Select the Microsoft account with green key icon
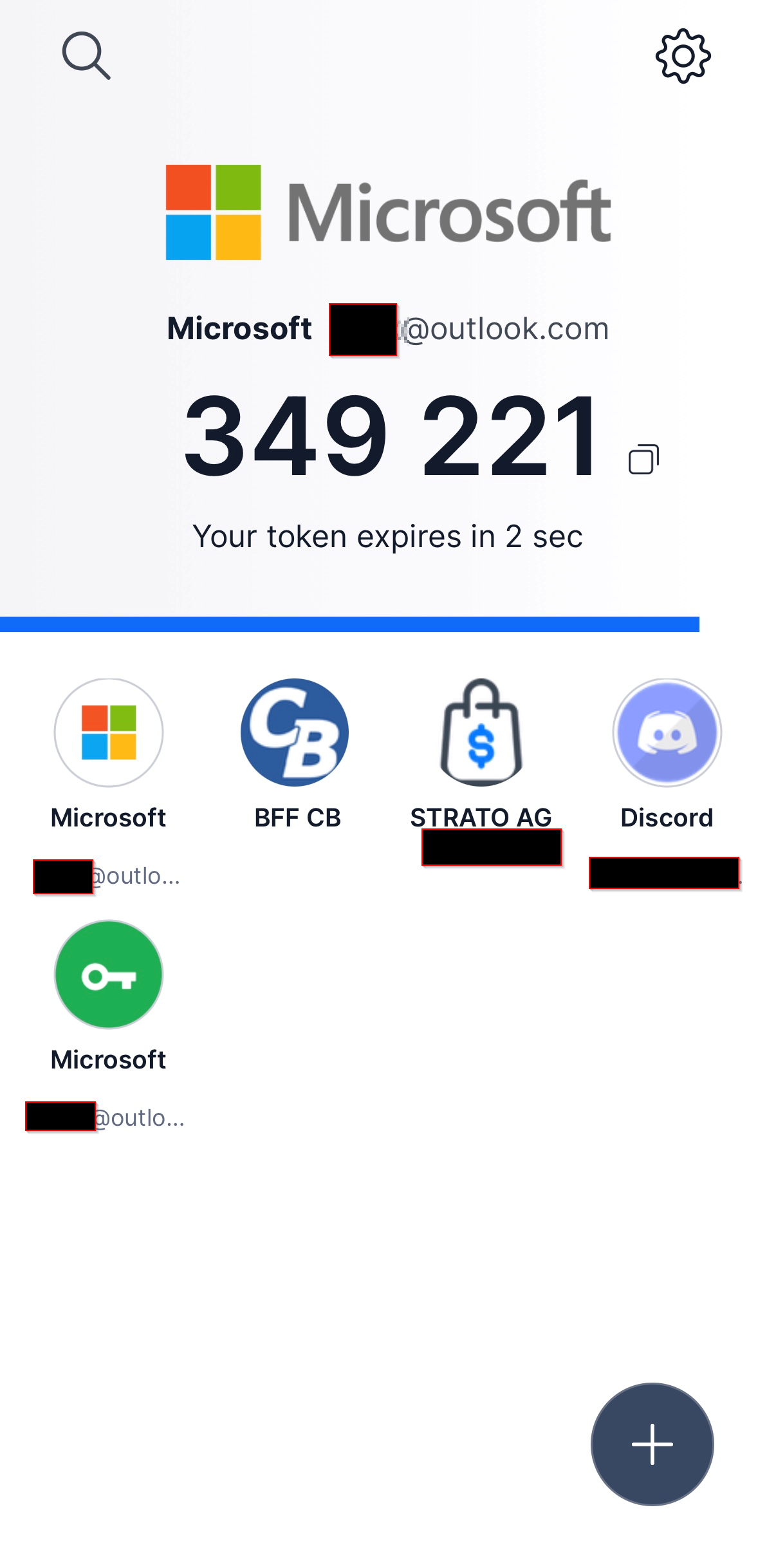Screen dimensions: 776x1568 click(x=109, y=975)
